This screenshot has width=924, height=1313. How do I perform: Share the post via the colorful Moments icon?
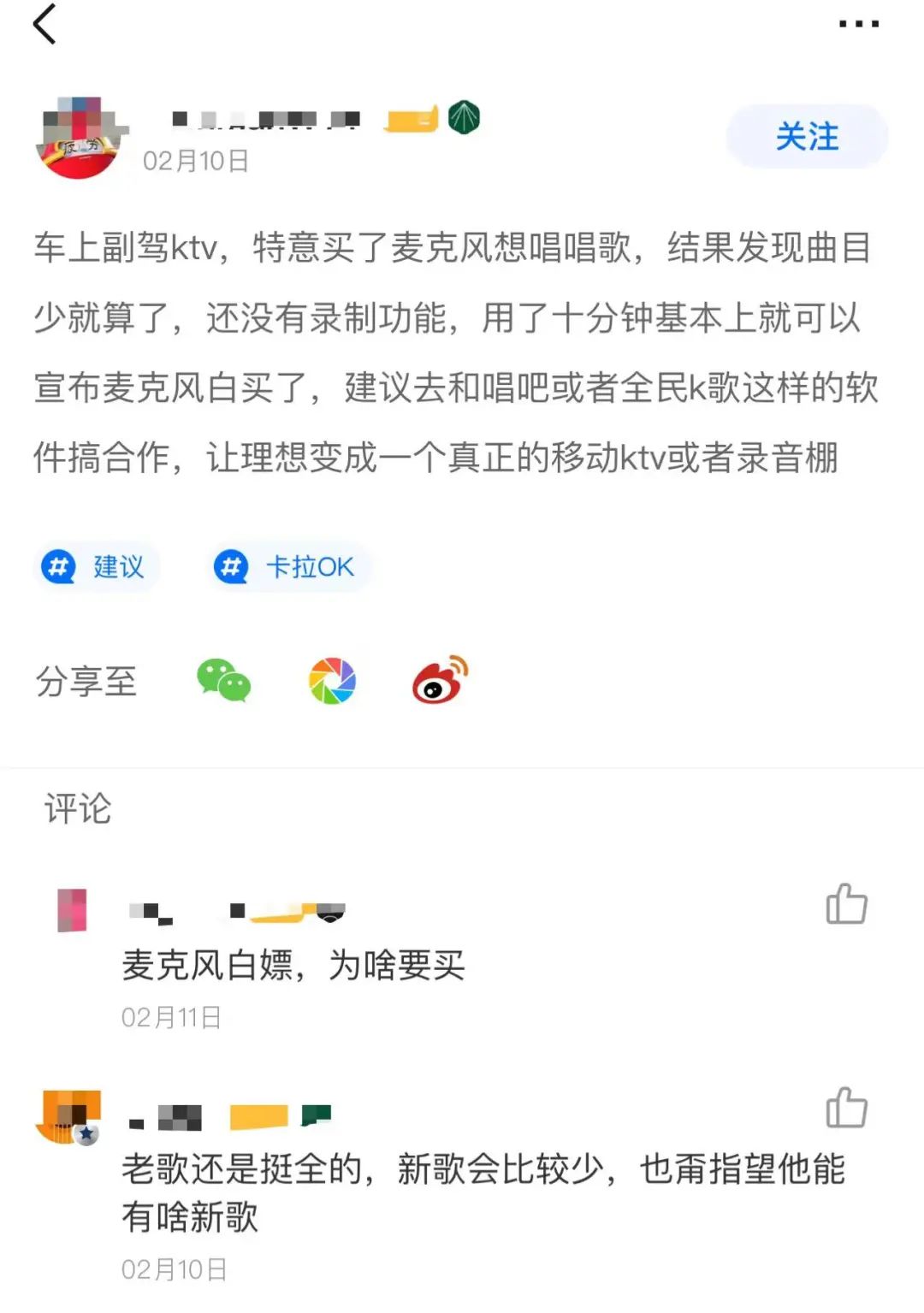[332, 681]
